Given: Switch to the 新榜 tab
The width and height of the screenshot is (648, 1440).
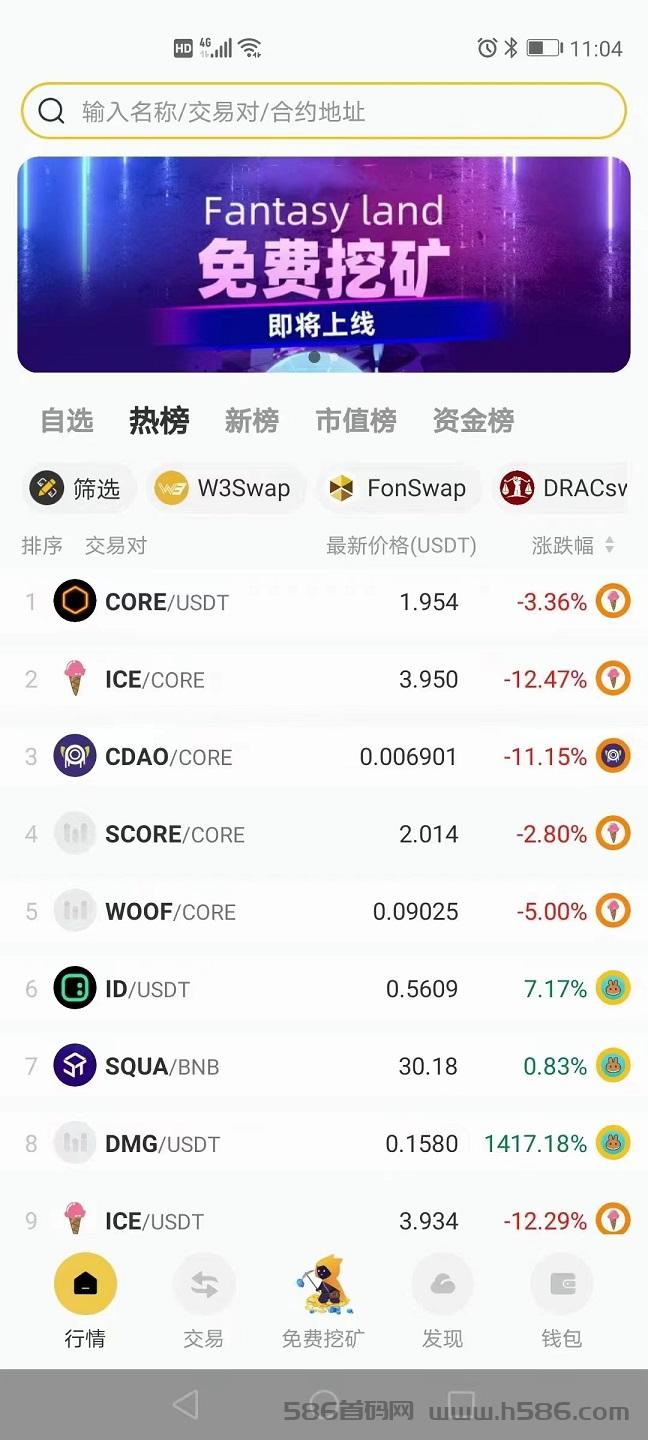Looking at the screenshot, I should pos(252,421).
